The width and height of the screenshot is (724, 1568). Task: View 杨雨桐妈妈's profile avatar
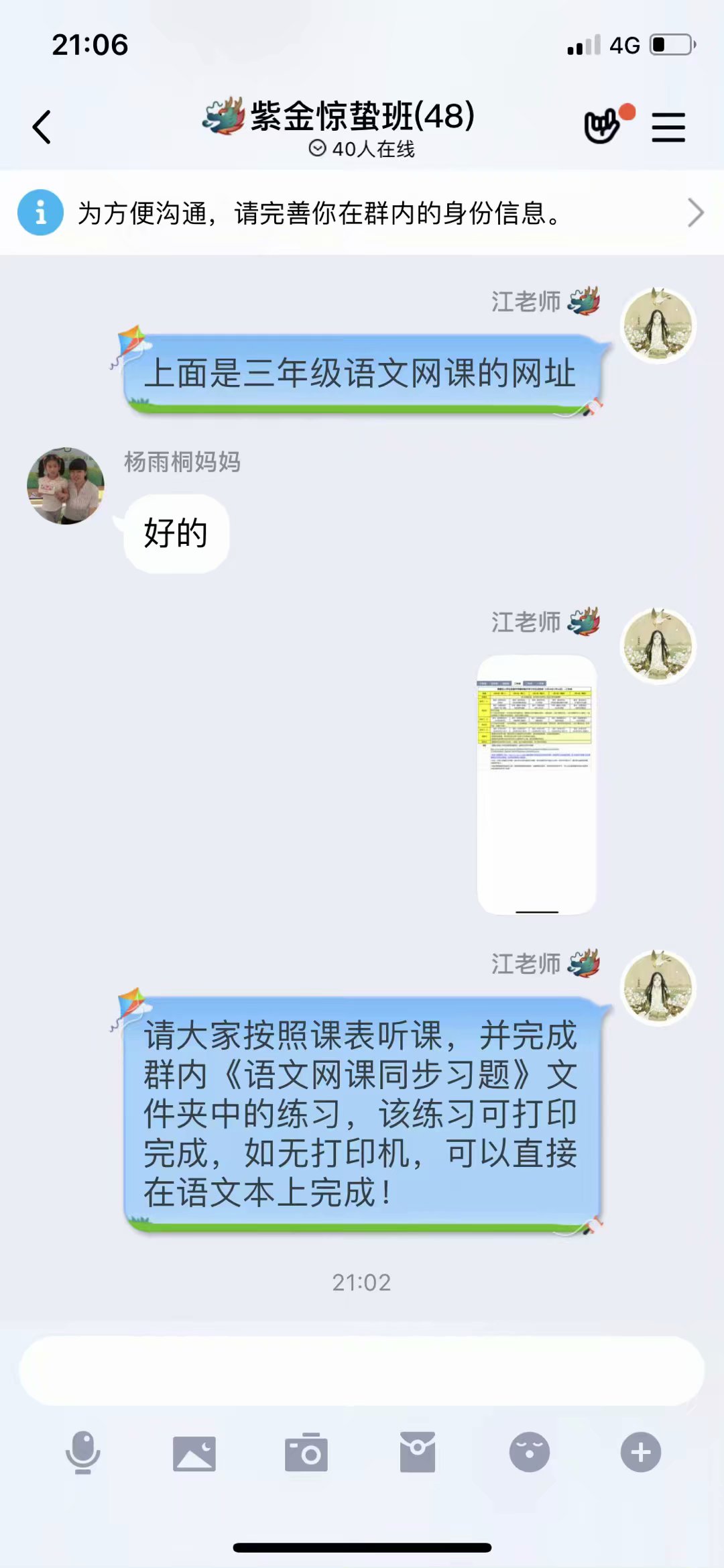pyautogui.click(x=66, y=486)
